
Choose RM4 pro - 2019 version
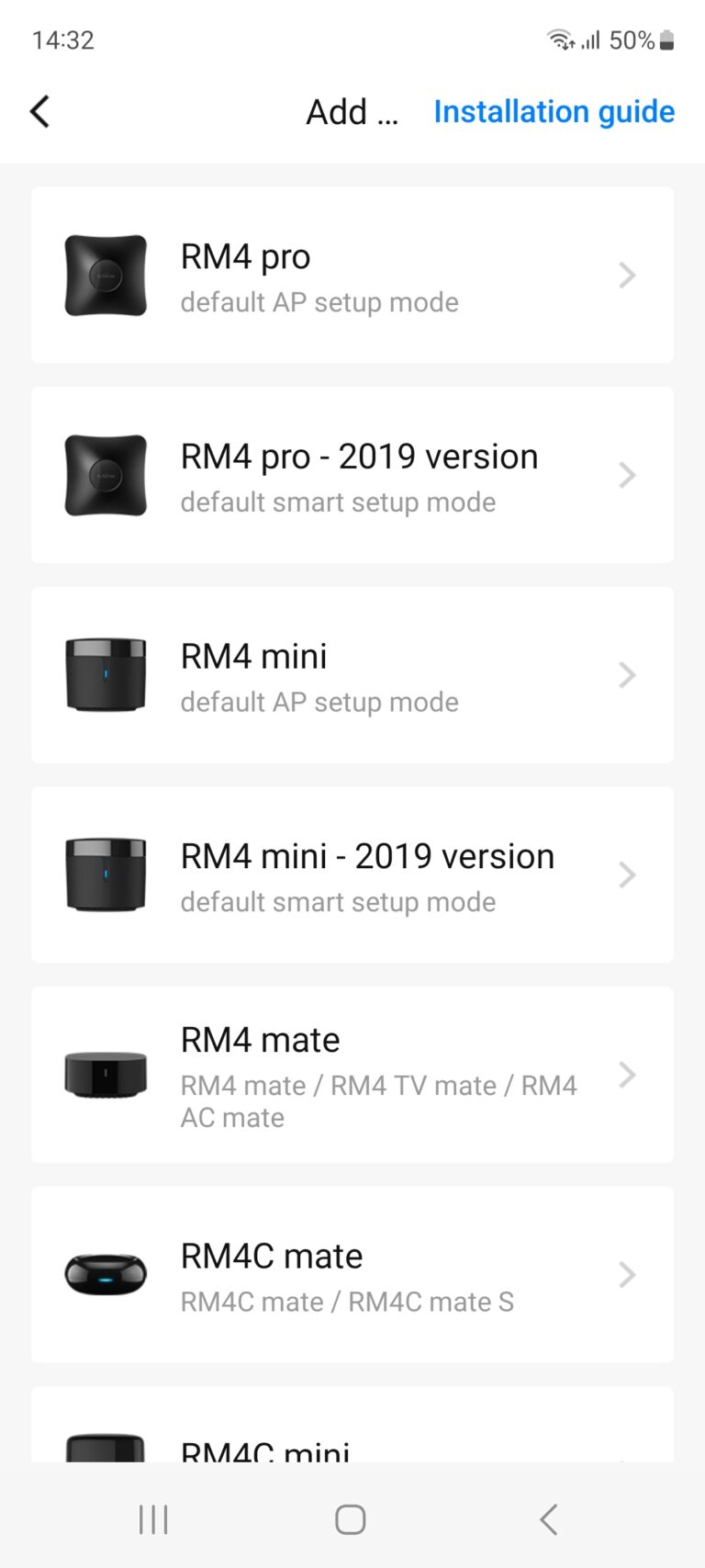tap(352, 476)
